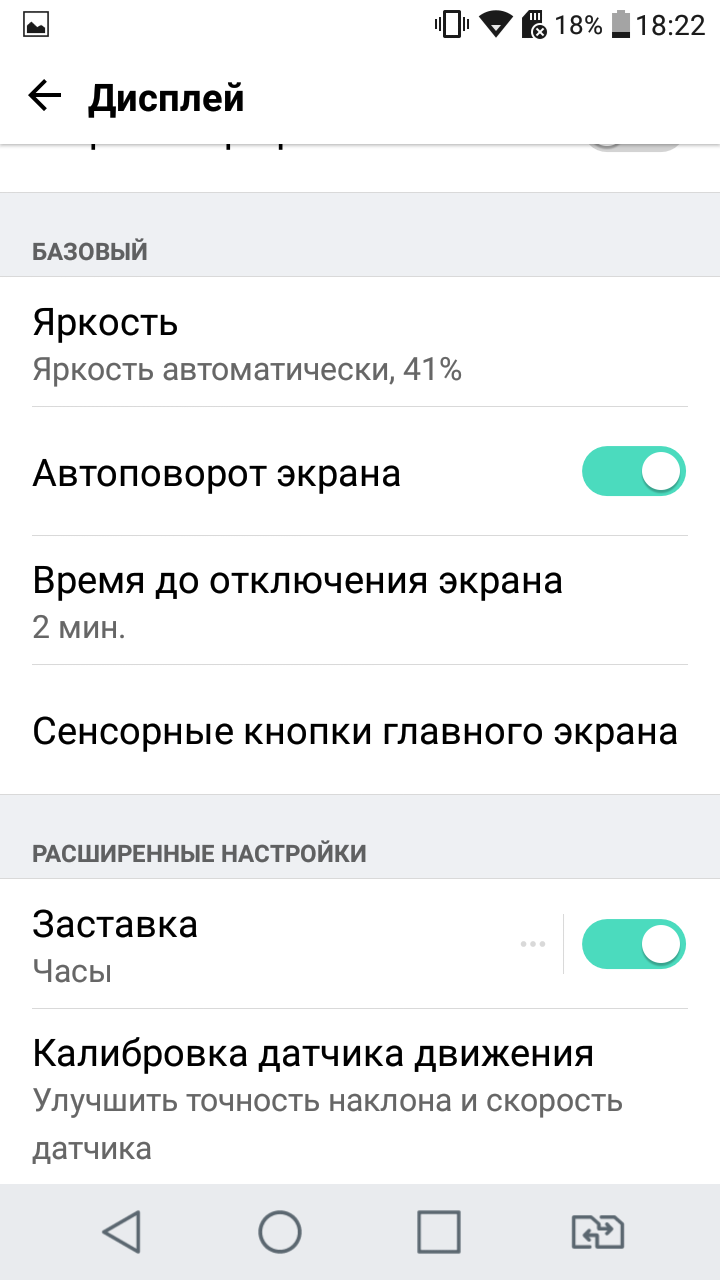Screen dimensions: 720x1280
Task: Tap the SIM switch navigation button
Action: [x=598, y=1232]
